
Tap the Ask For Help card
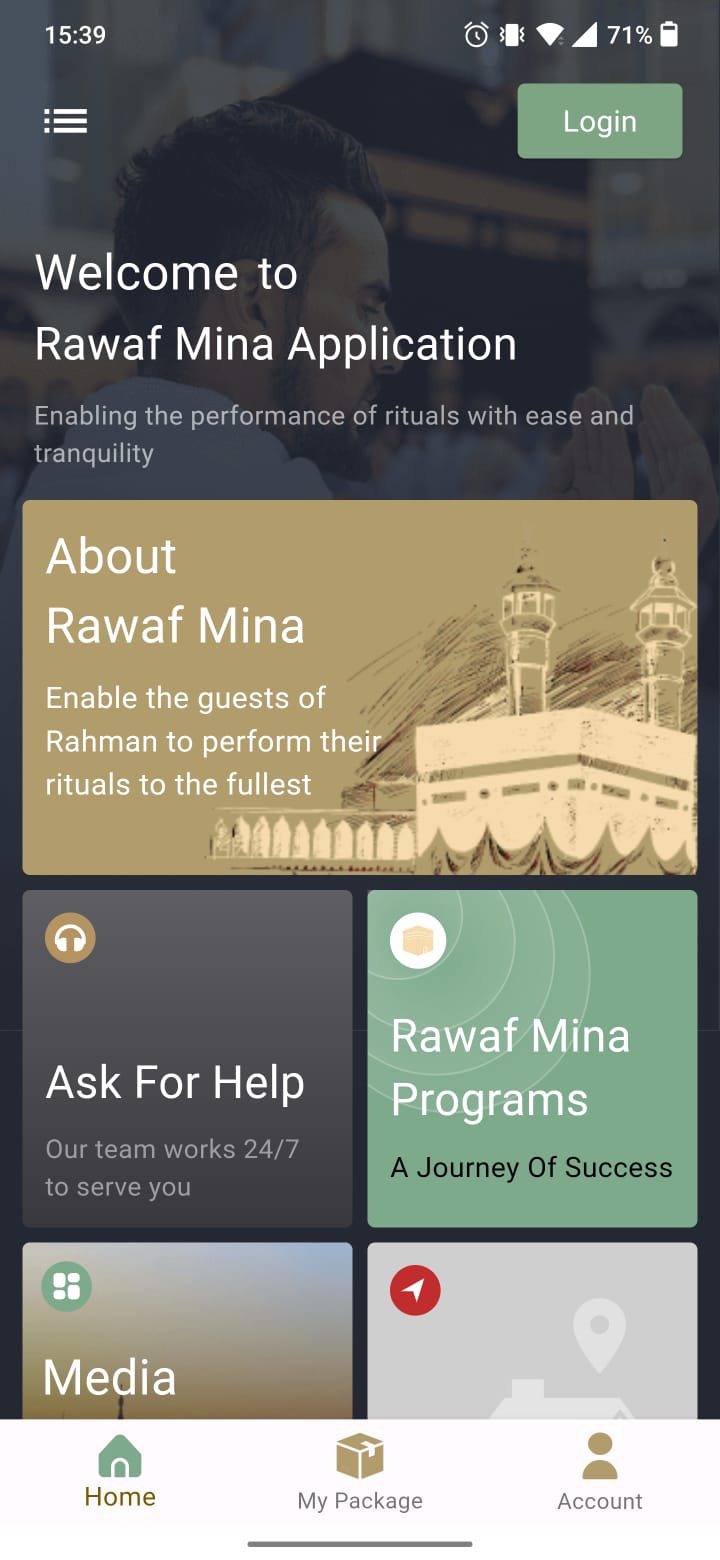pyautogui.click(x=187, y=1059)
